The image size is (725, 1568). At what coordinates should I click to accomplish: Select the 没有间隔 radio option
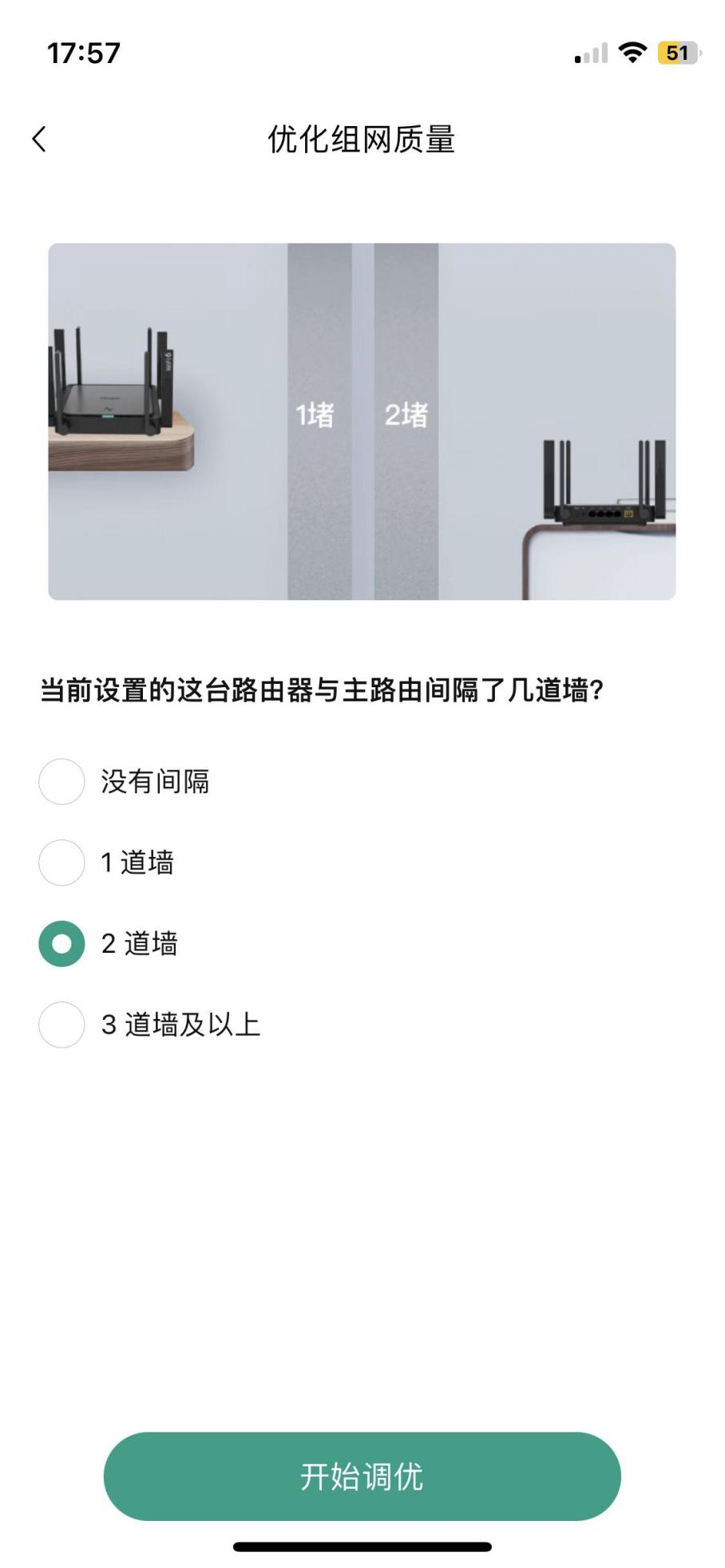click(61, 782)
